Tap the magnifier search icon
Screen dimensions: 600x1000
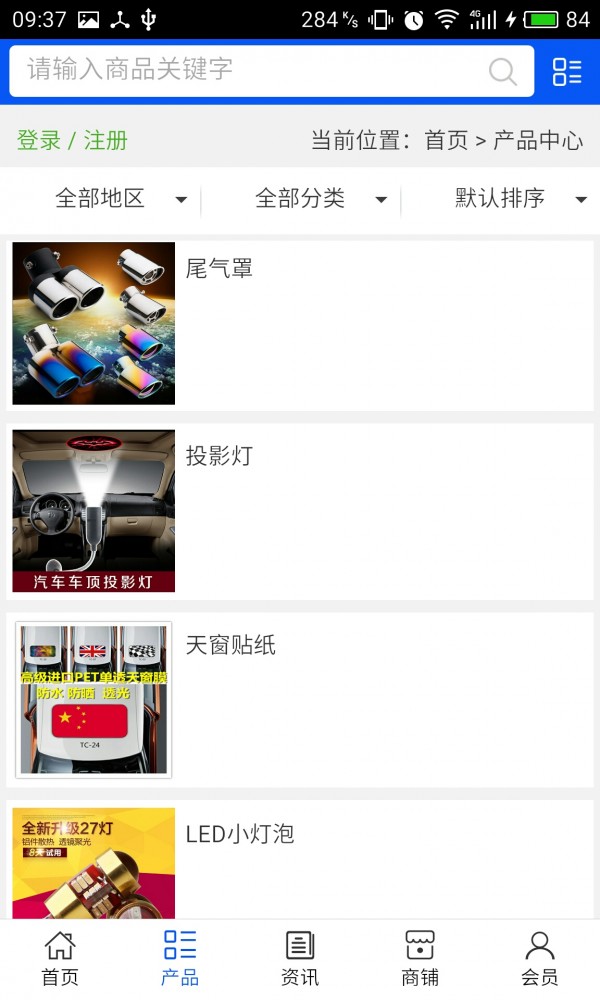(x=502, y=71)
